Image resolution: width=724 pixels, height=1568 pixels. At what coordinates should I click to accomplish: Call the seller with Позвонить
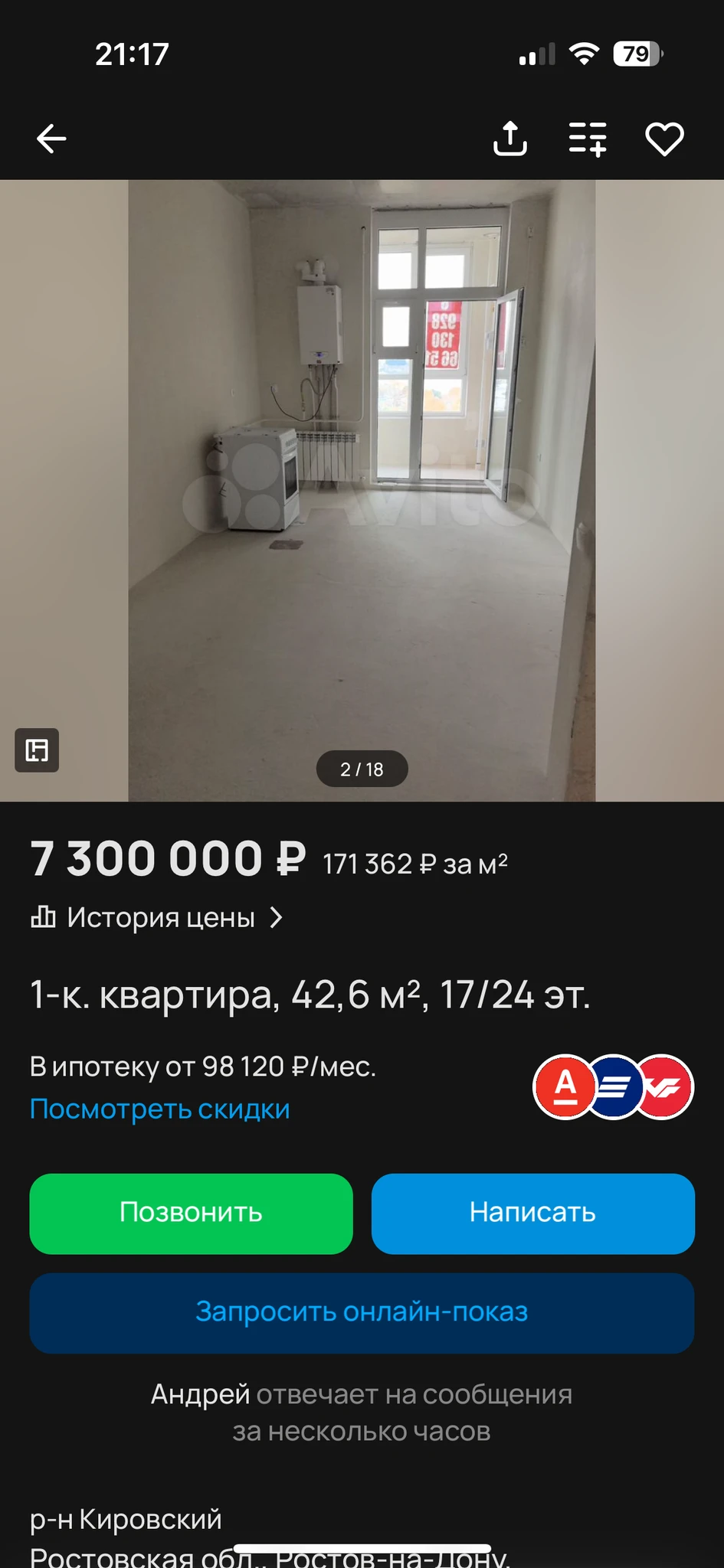click(191, 1213)
